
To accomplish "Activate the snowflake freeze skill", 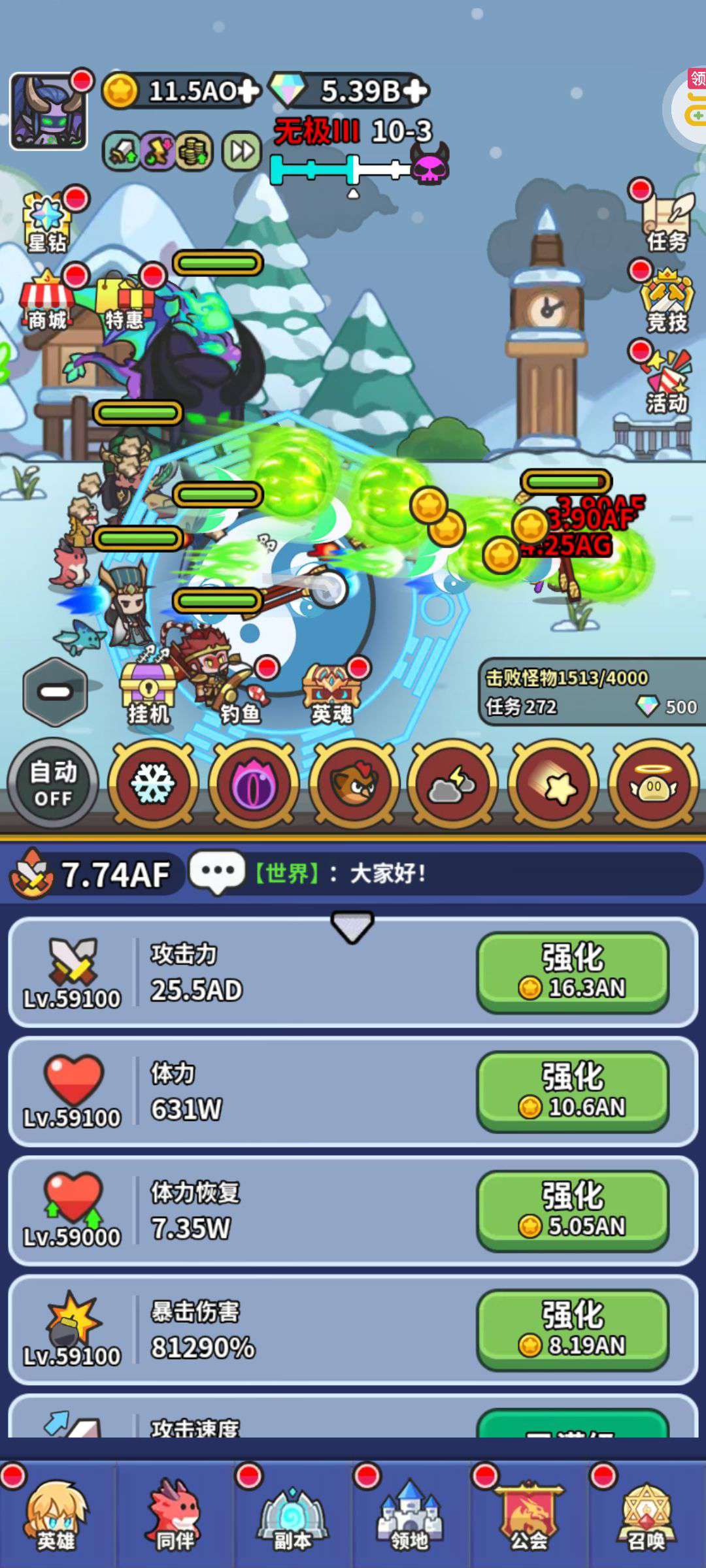I will [x=152, y=783].
